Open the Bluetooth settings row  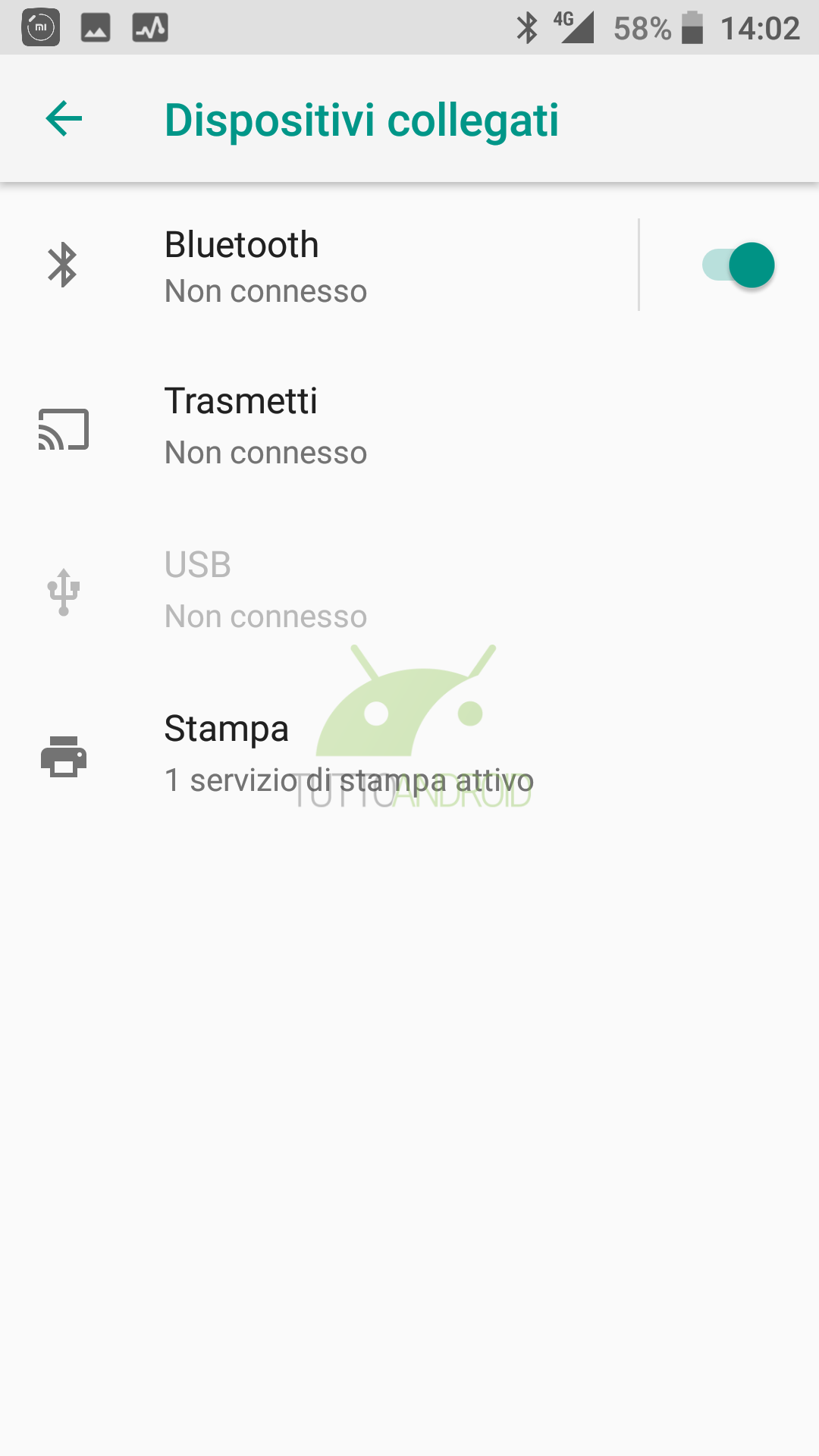(x=318, y=265)
